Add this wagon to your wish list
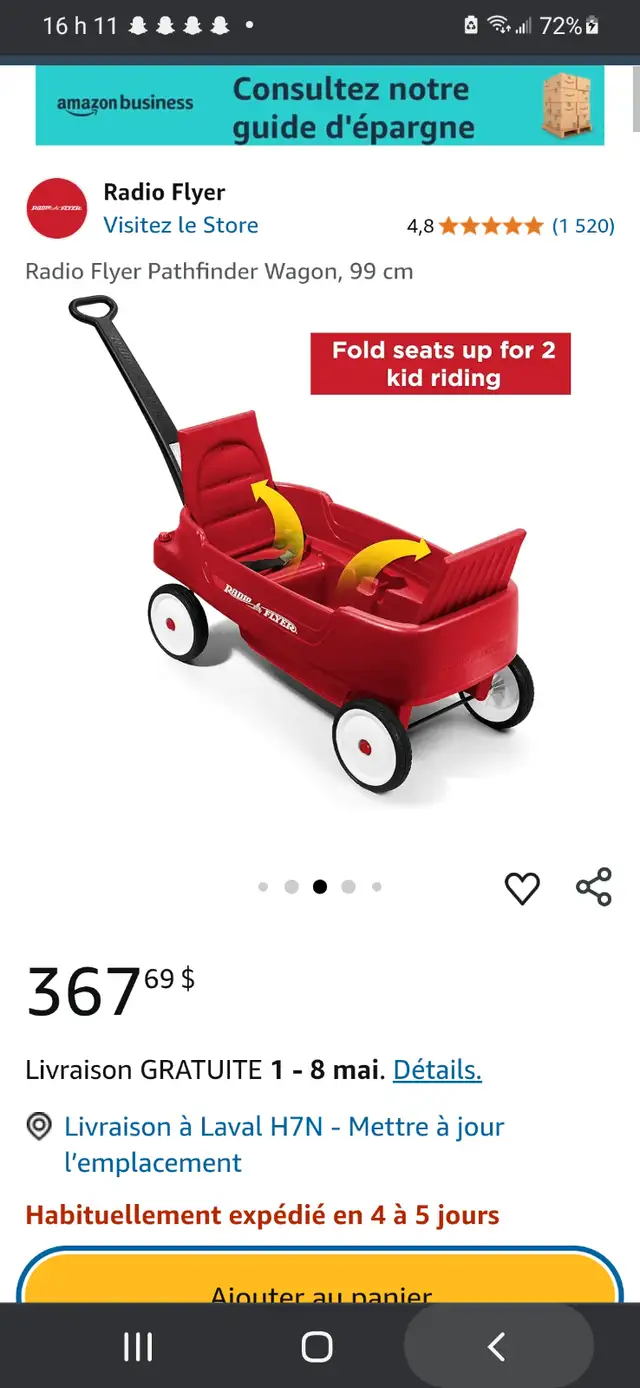This screenshot has height=1388, width=640. pos(522,888)
